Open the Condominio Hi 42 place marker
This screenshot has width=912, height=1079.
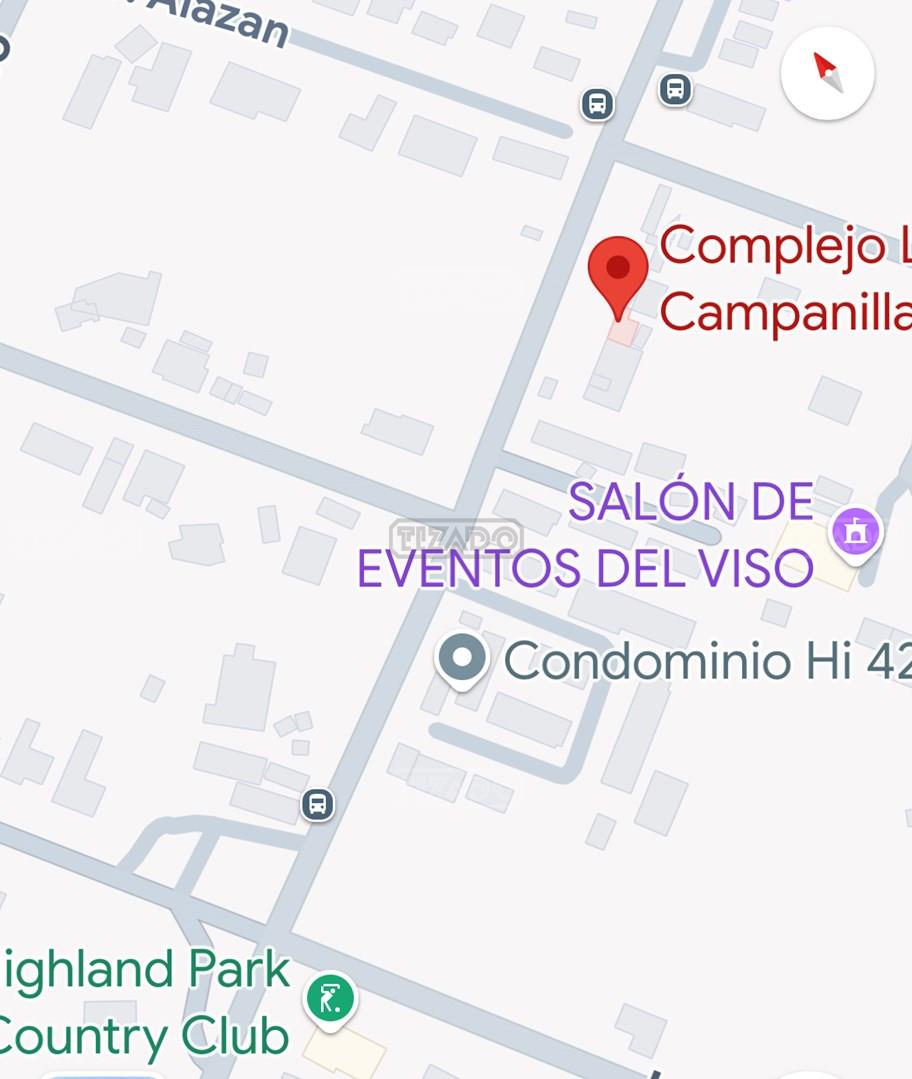pyautogui.click(x=462, y=660)
